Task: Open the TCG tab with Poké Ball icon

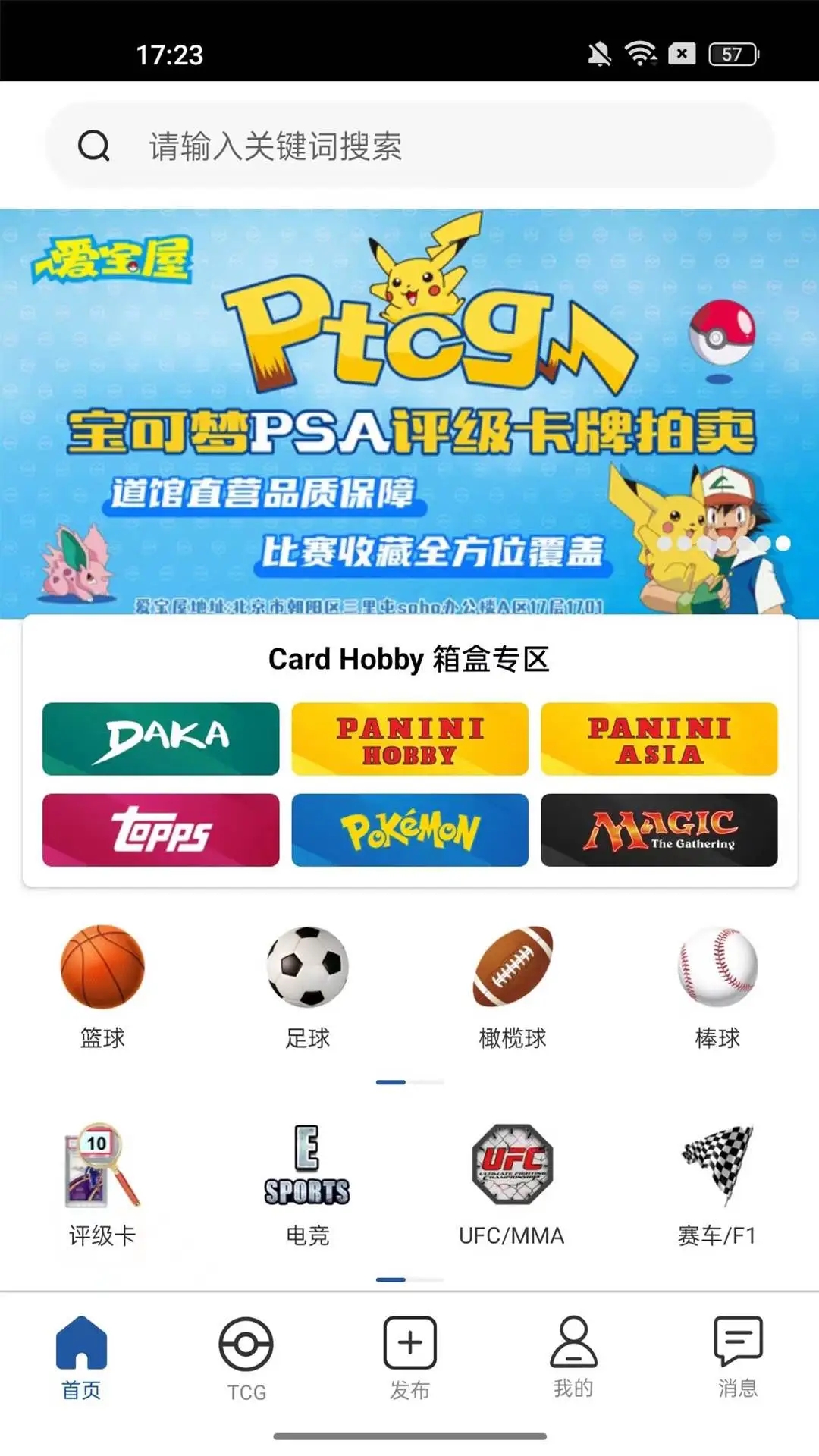Action: (244, 1357)
